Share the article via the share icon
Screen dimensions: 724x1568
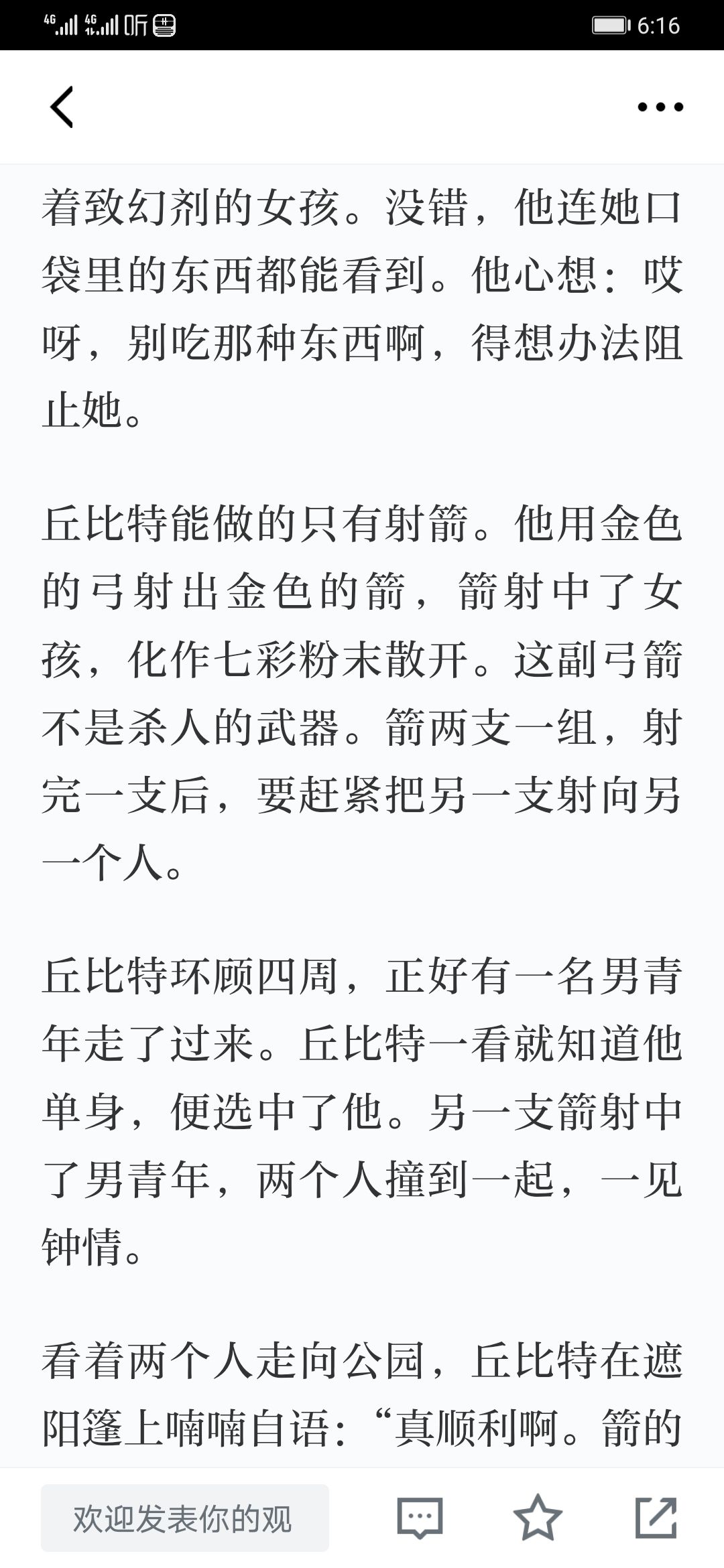[x=656, y=1517]
